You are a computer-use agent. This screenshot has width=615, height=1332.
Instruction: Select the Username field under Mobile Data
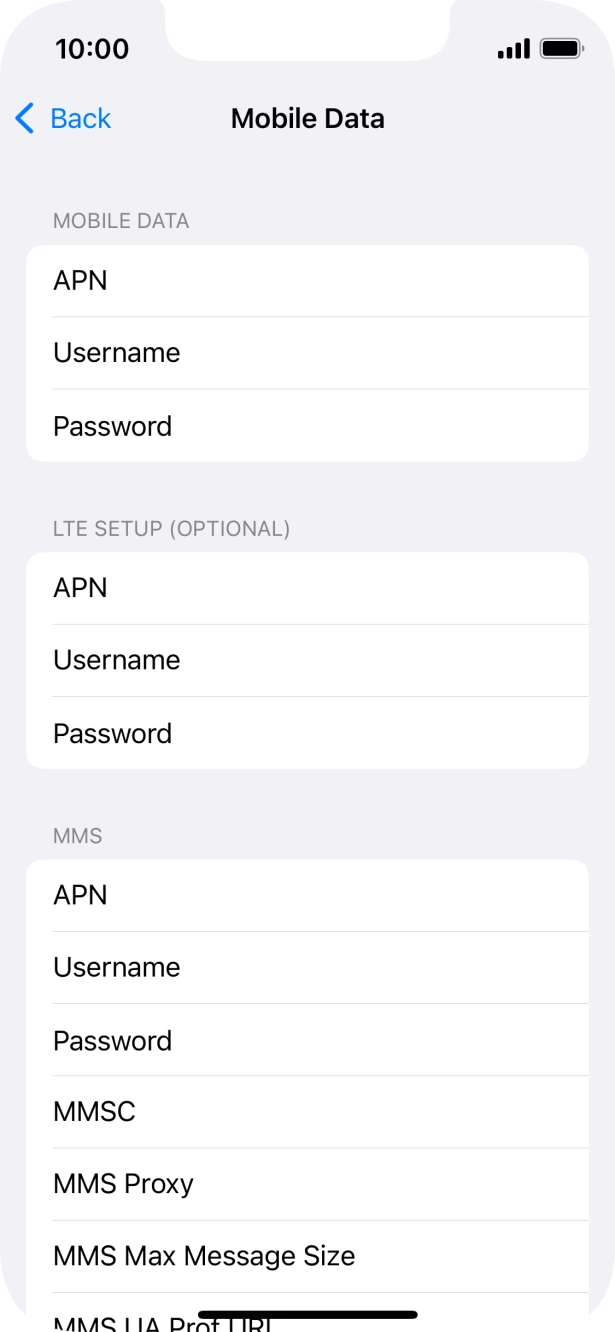click(307, 353)
